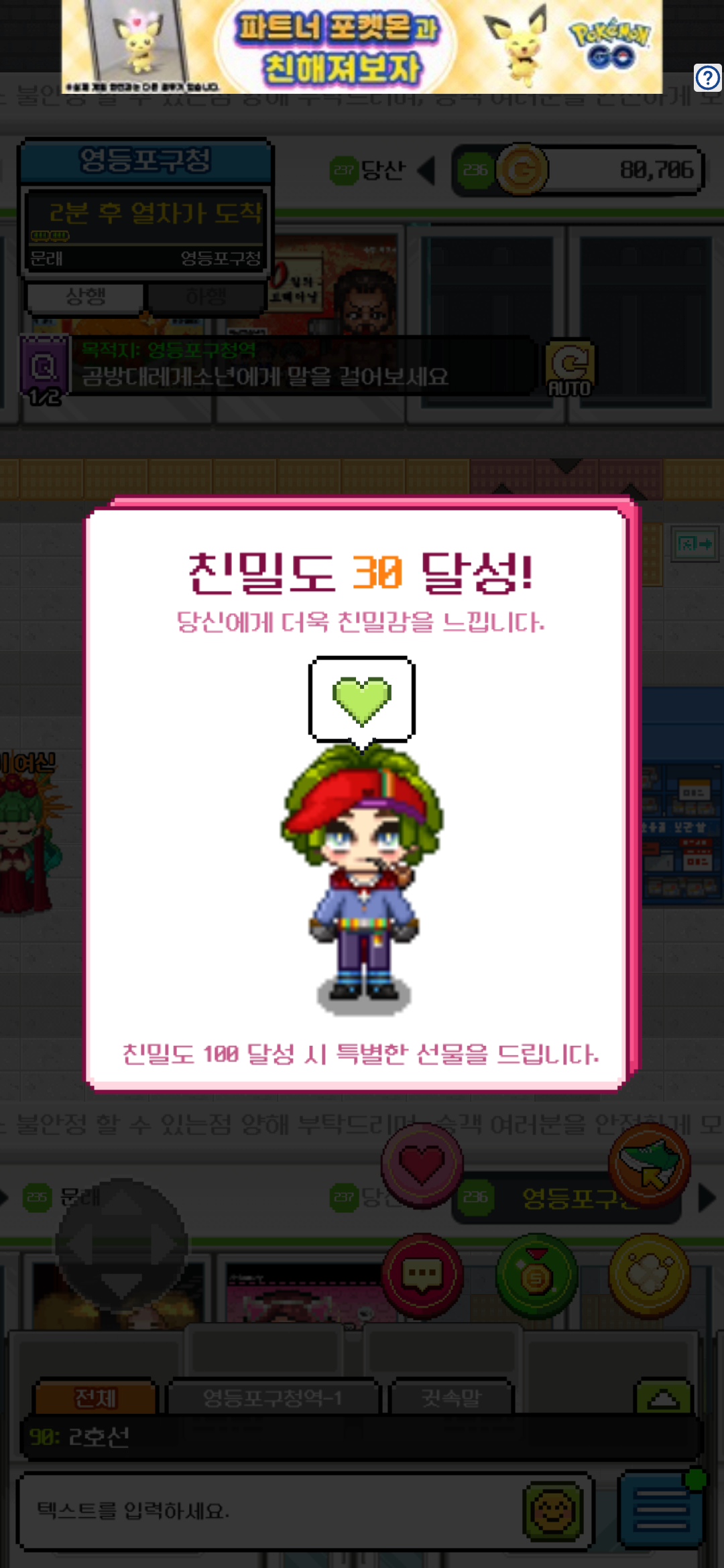This screenshot has width=724, height=1568.
Task: Tap the help question mark icon
Action: tap(707, 78)
